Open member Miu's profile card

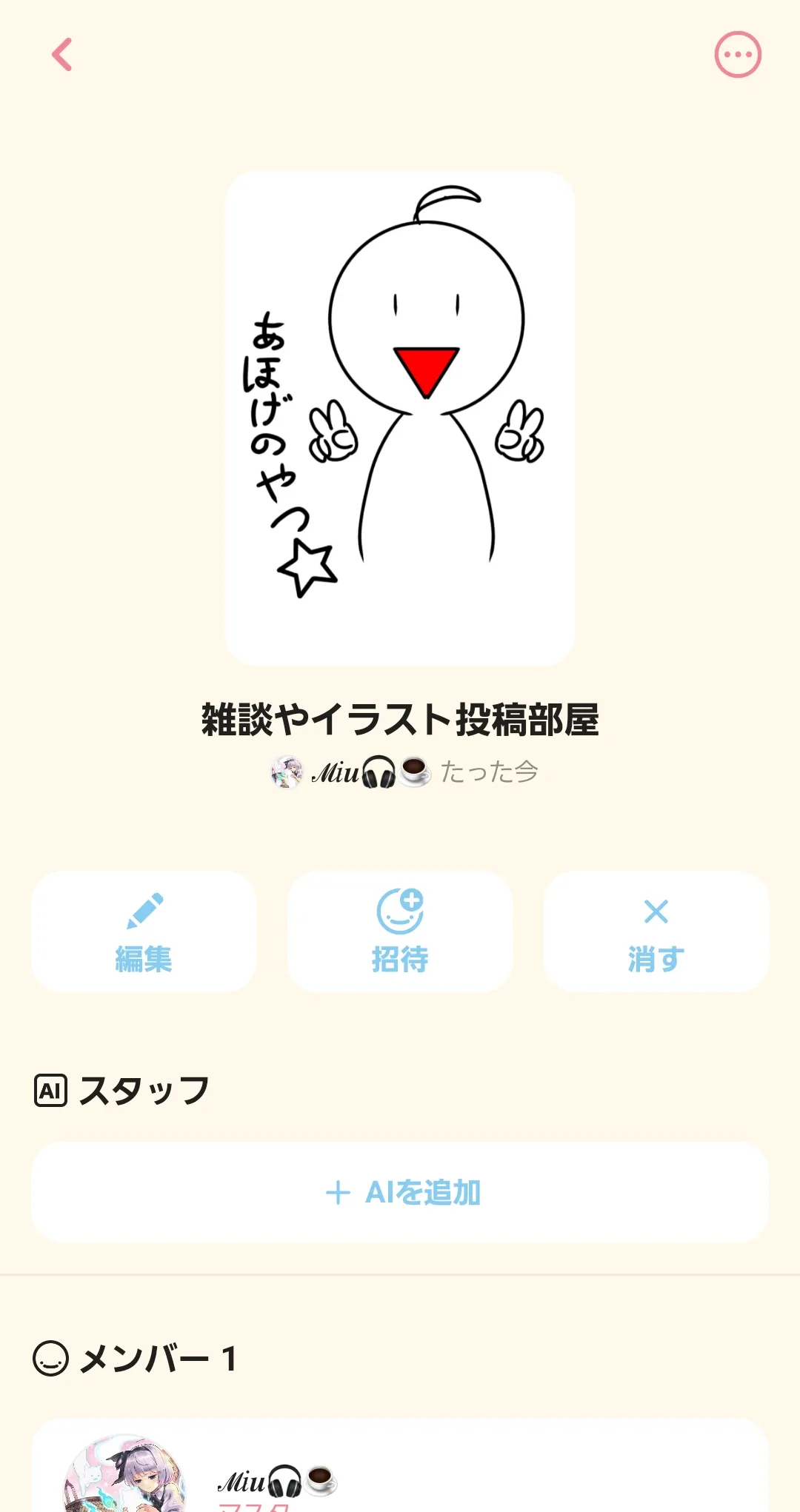pyautogui.click(x=400, y=1466)
